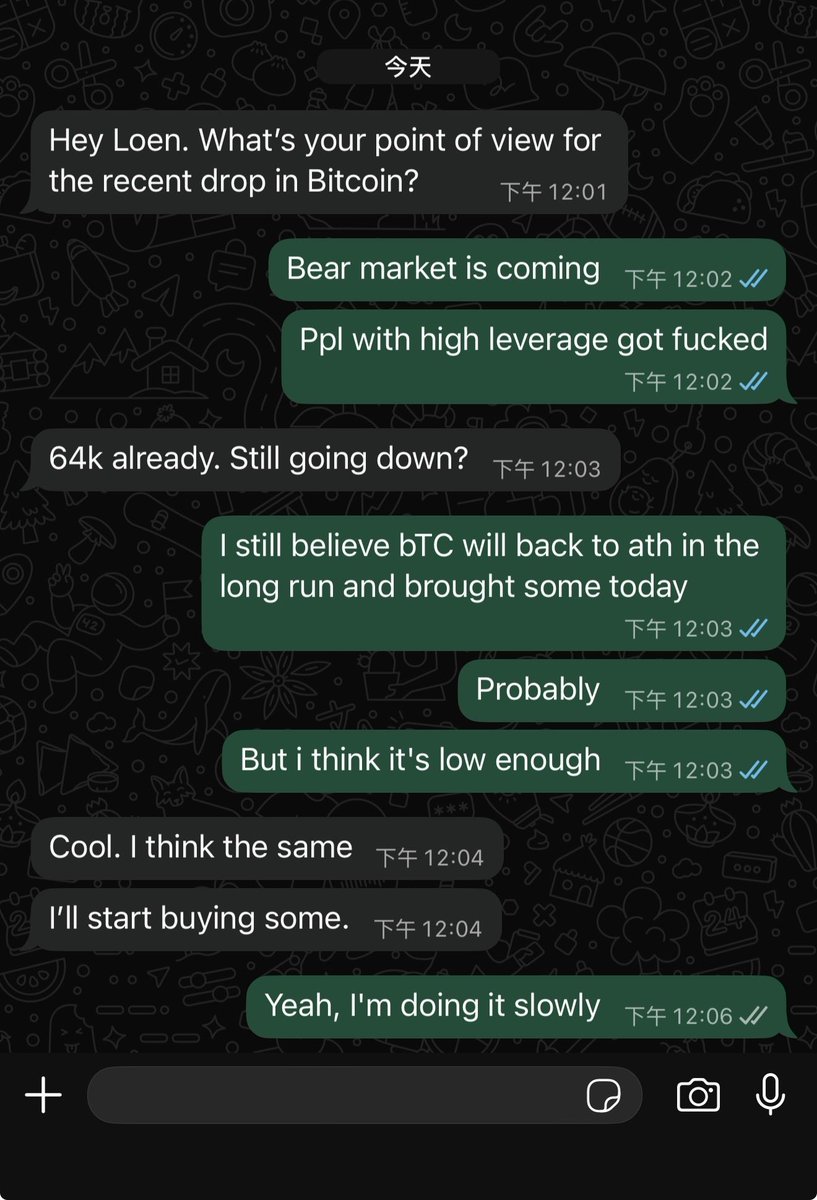Tap the voice message microphone
Viewport: 817px width, 1200px height.
pos(769,1096)
